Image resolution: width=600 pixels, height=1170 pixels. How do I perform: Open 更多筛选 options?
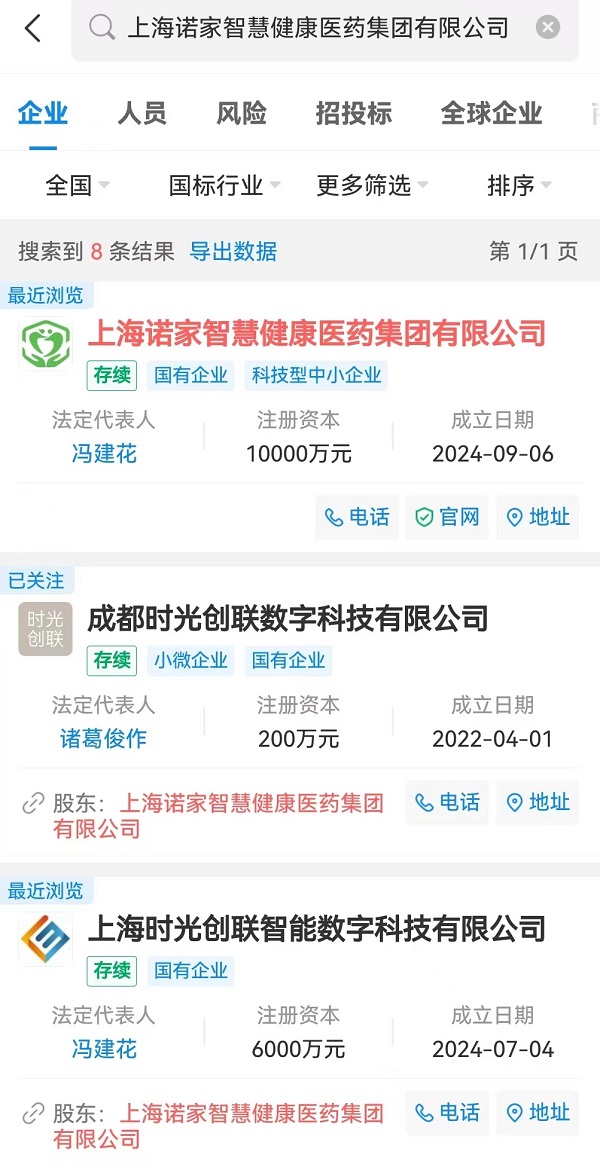pos(372,185)
